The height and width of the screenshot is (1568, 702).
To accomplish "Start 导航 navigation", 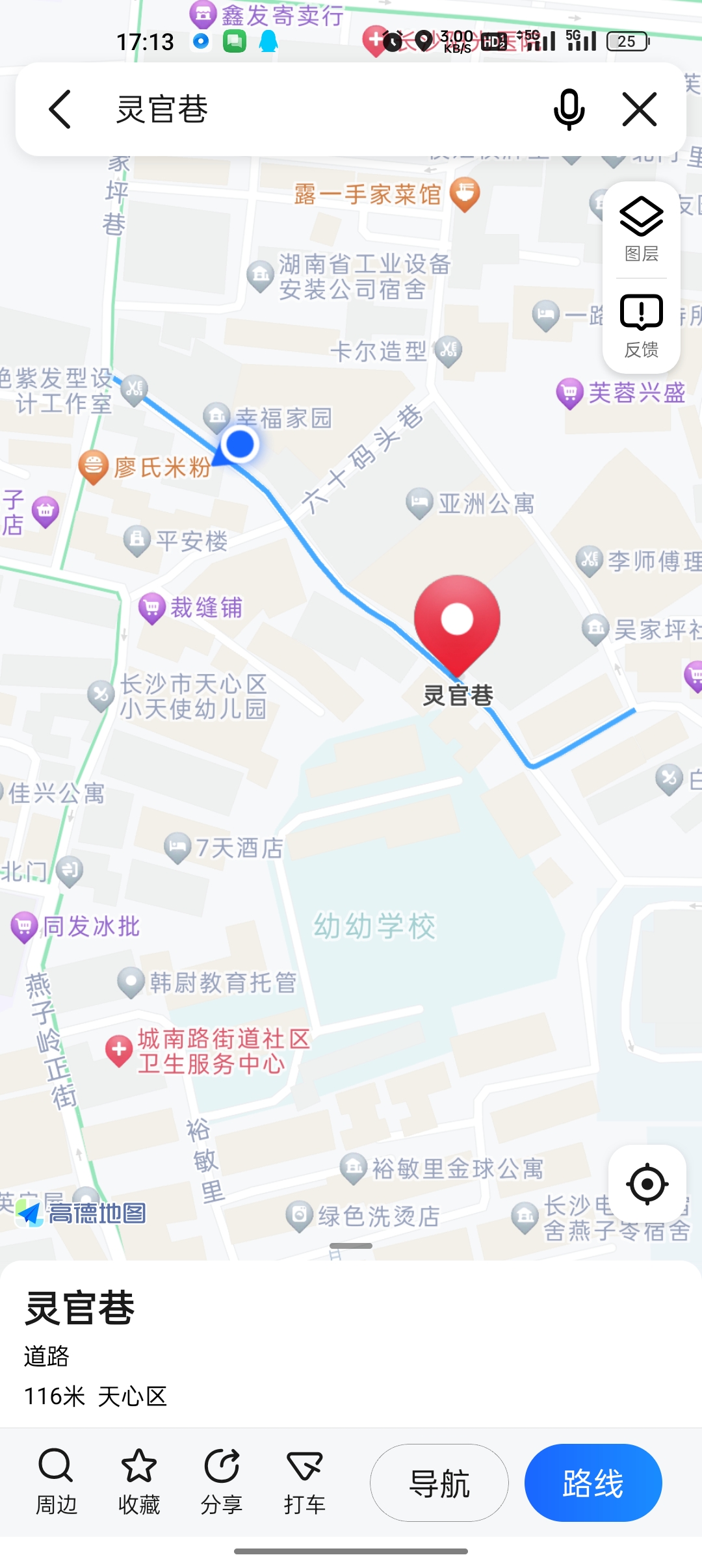I will click(x=439, y=1483).
